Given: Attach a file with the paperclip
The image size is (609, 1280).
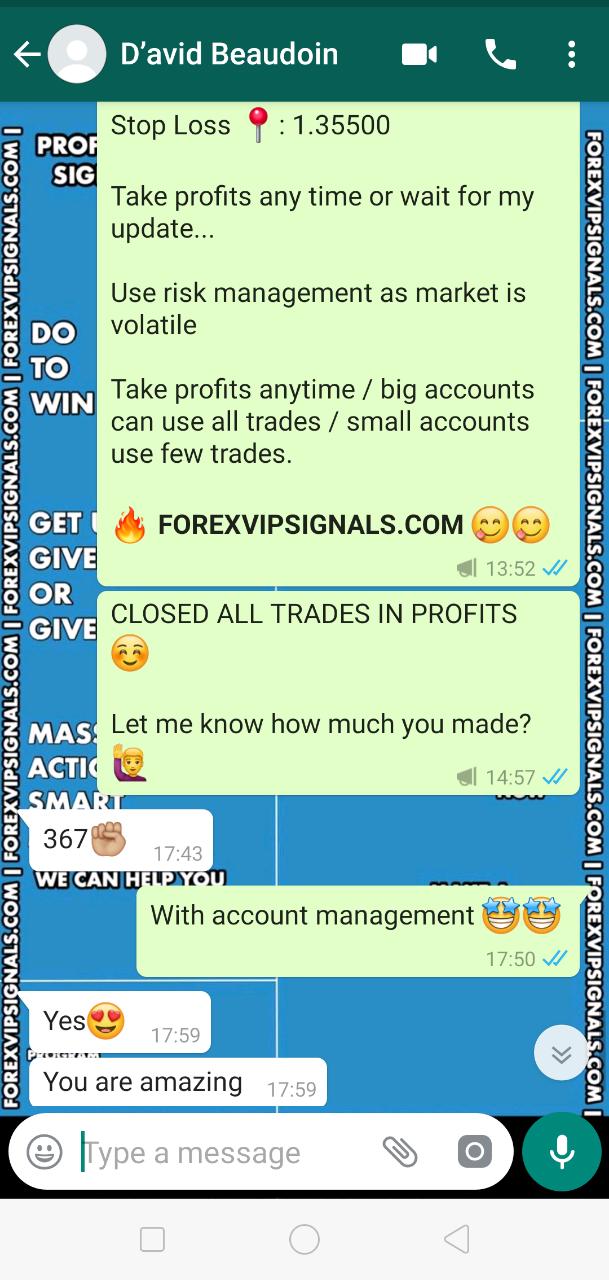Looking at the screenshot, I should click(x=400, y=1152).
